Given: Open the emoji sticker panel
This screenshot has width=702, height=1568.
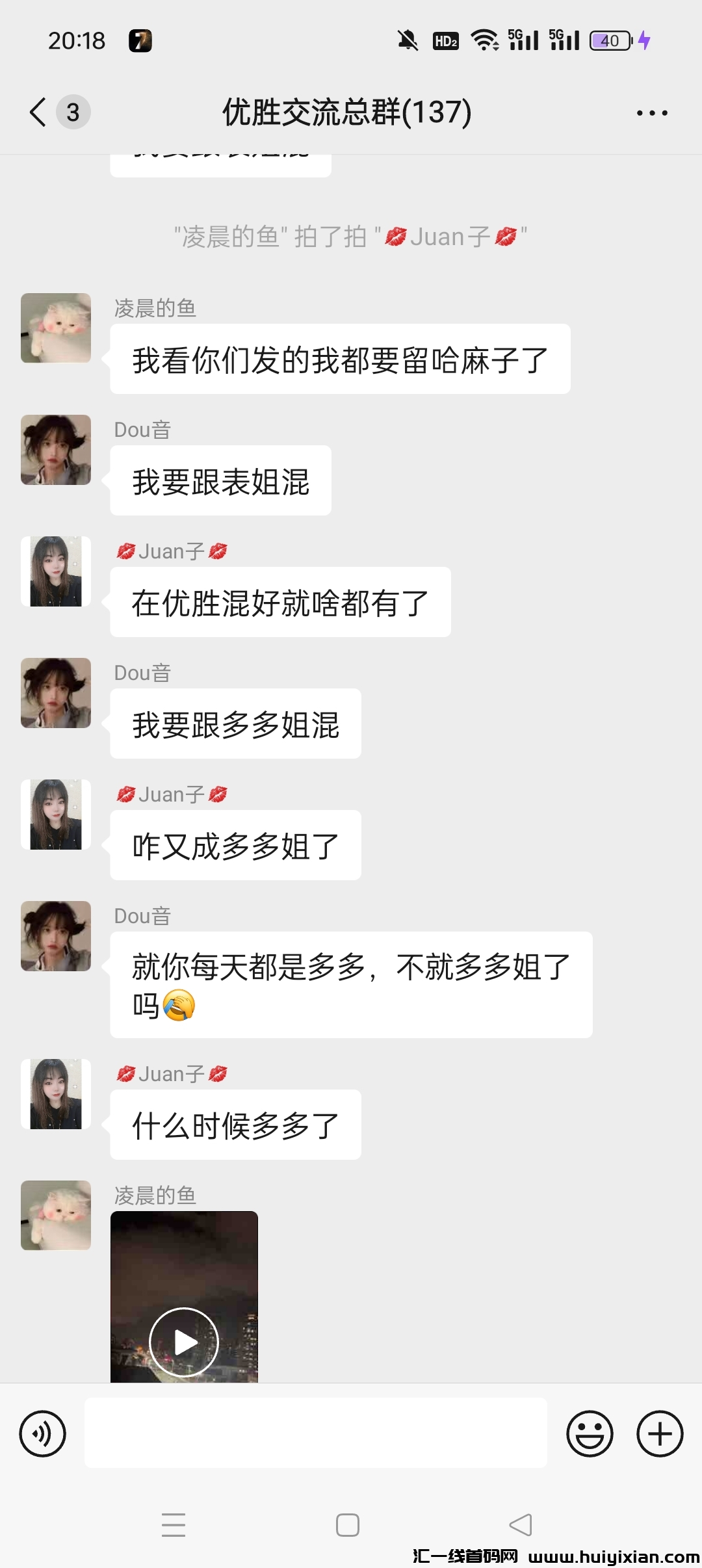Looking at the screenshot, I should point(590,1433).
